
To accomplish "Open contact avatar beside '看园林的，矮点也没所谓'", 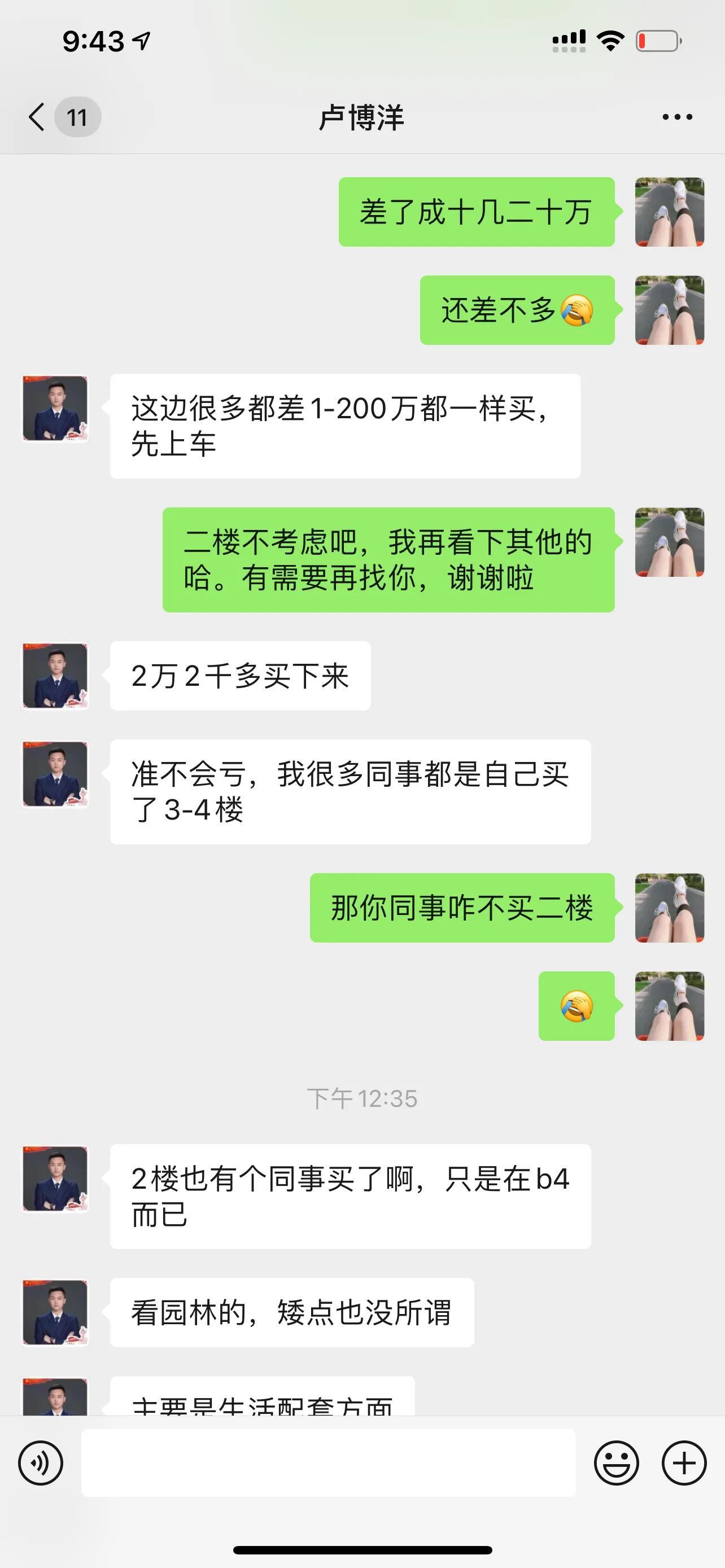I will [x=55, y=1312].
